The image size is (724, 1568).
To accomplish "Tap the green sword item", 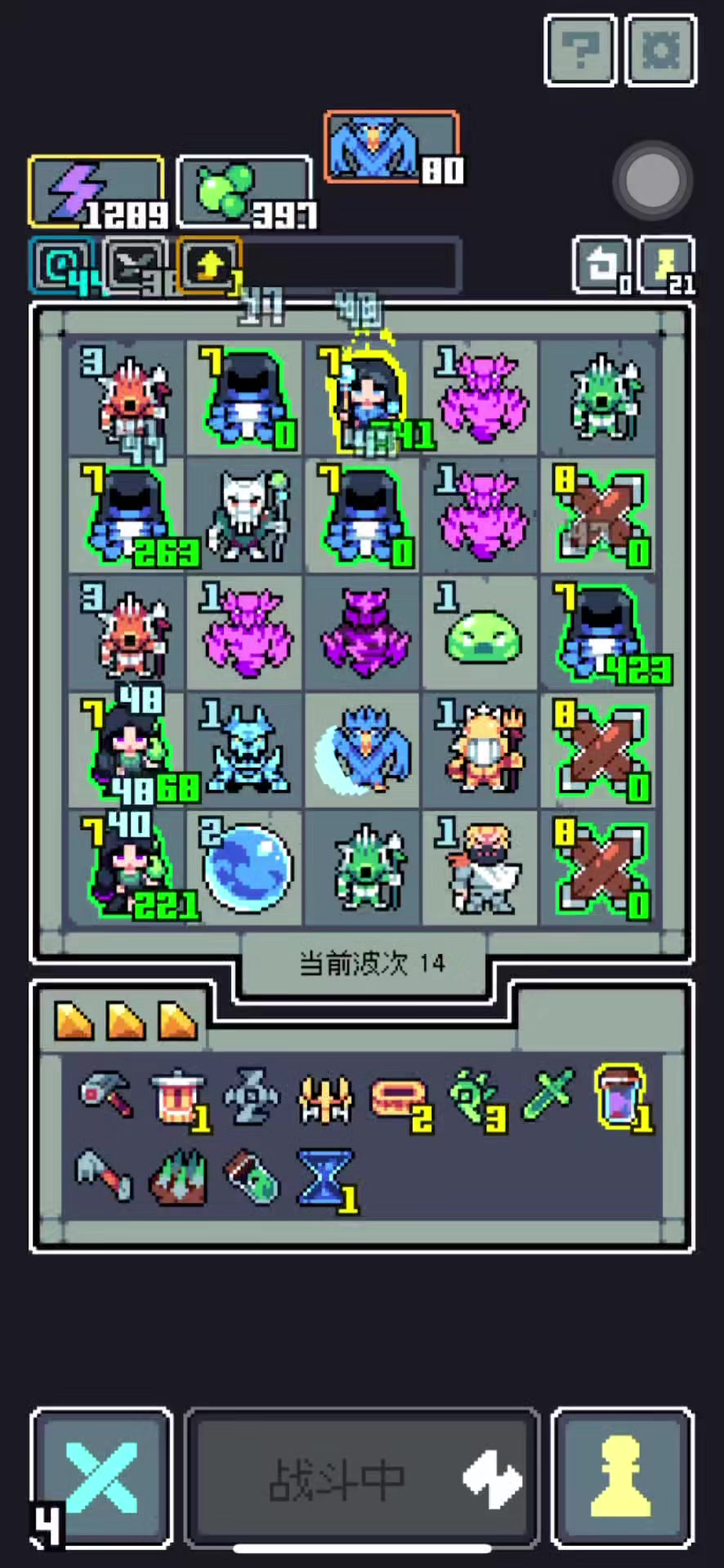I will (548, 1094).
